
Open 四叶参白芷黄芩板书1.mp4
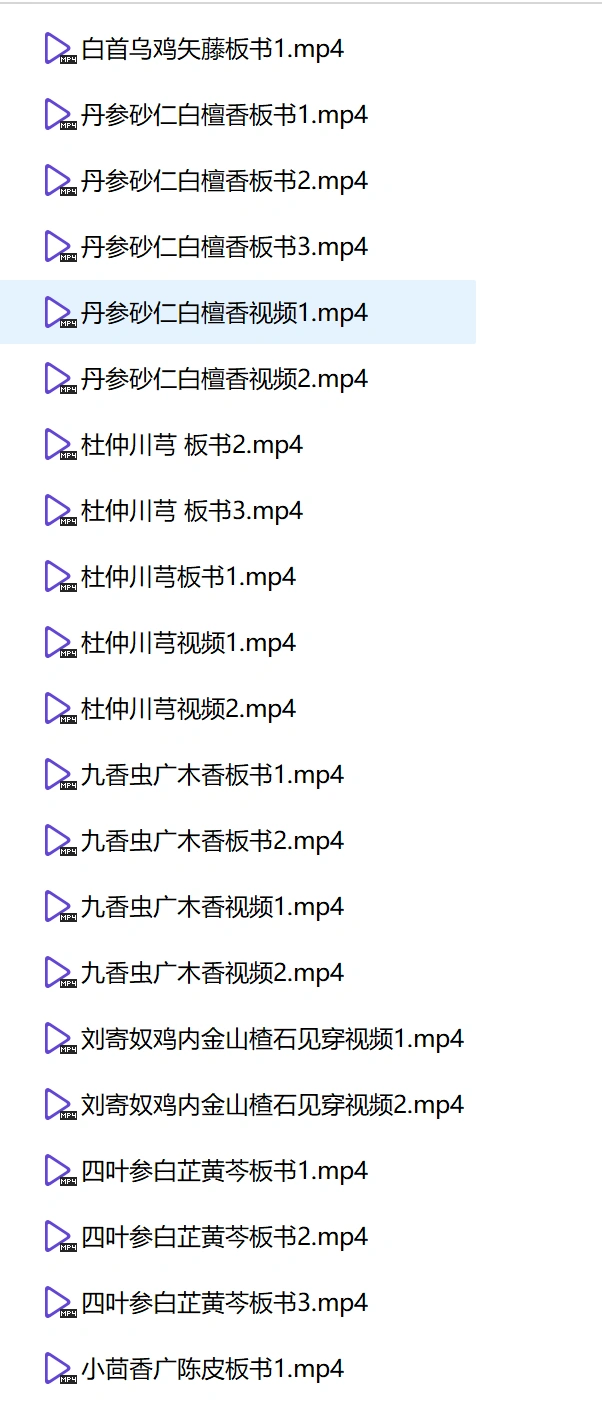[x=224, y=1171]
